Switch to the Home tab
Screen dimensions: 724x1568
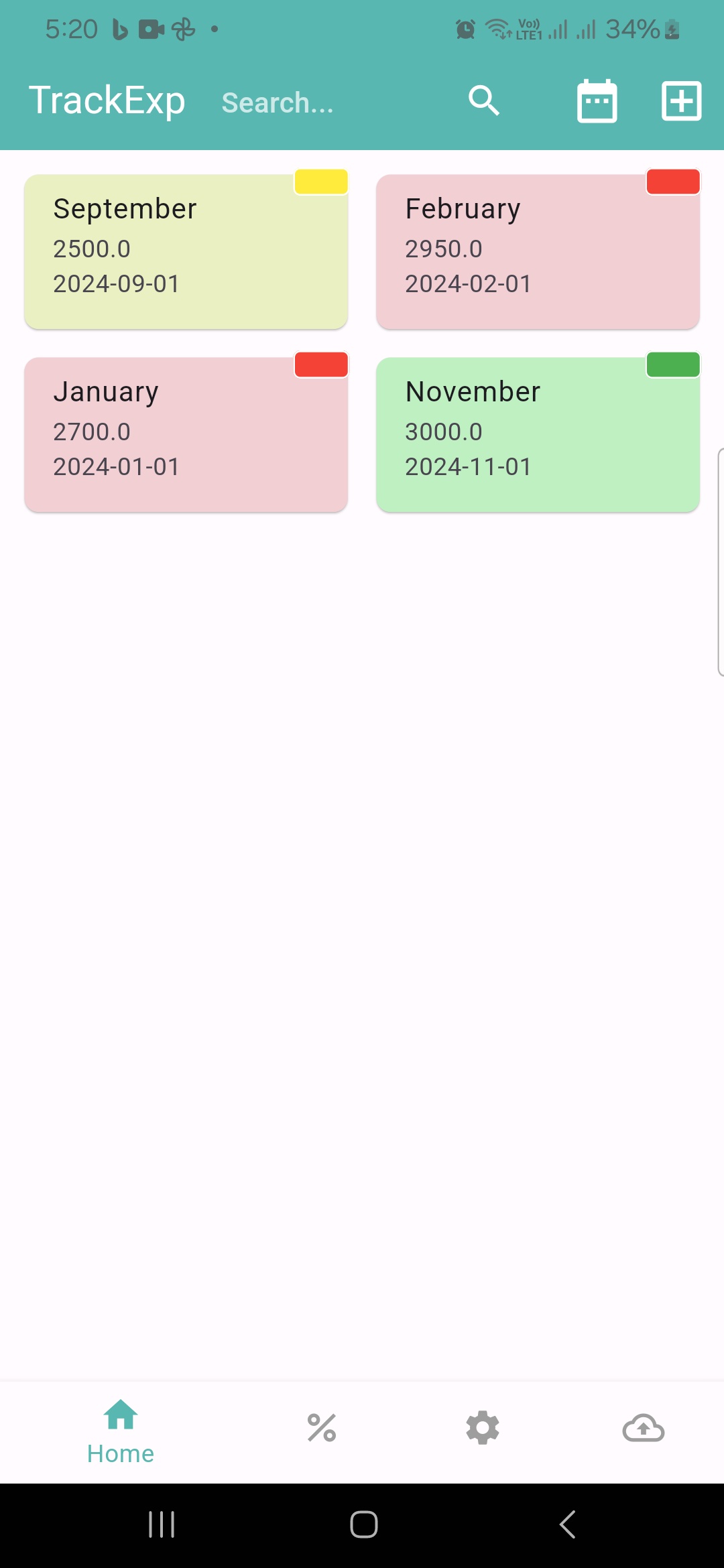click(x=121, y=1431)
